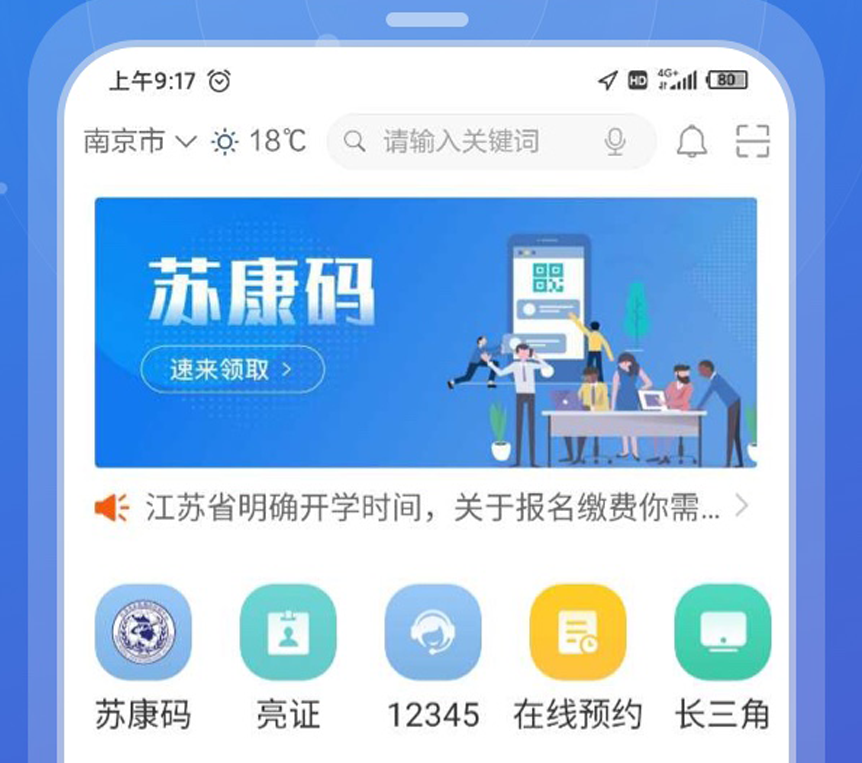Open the 南京市 city selector
Image resolution: width=862 pixels, height=763 pixels.
(x=138, y=141)
